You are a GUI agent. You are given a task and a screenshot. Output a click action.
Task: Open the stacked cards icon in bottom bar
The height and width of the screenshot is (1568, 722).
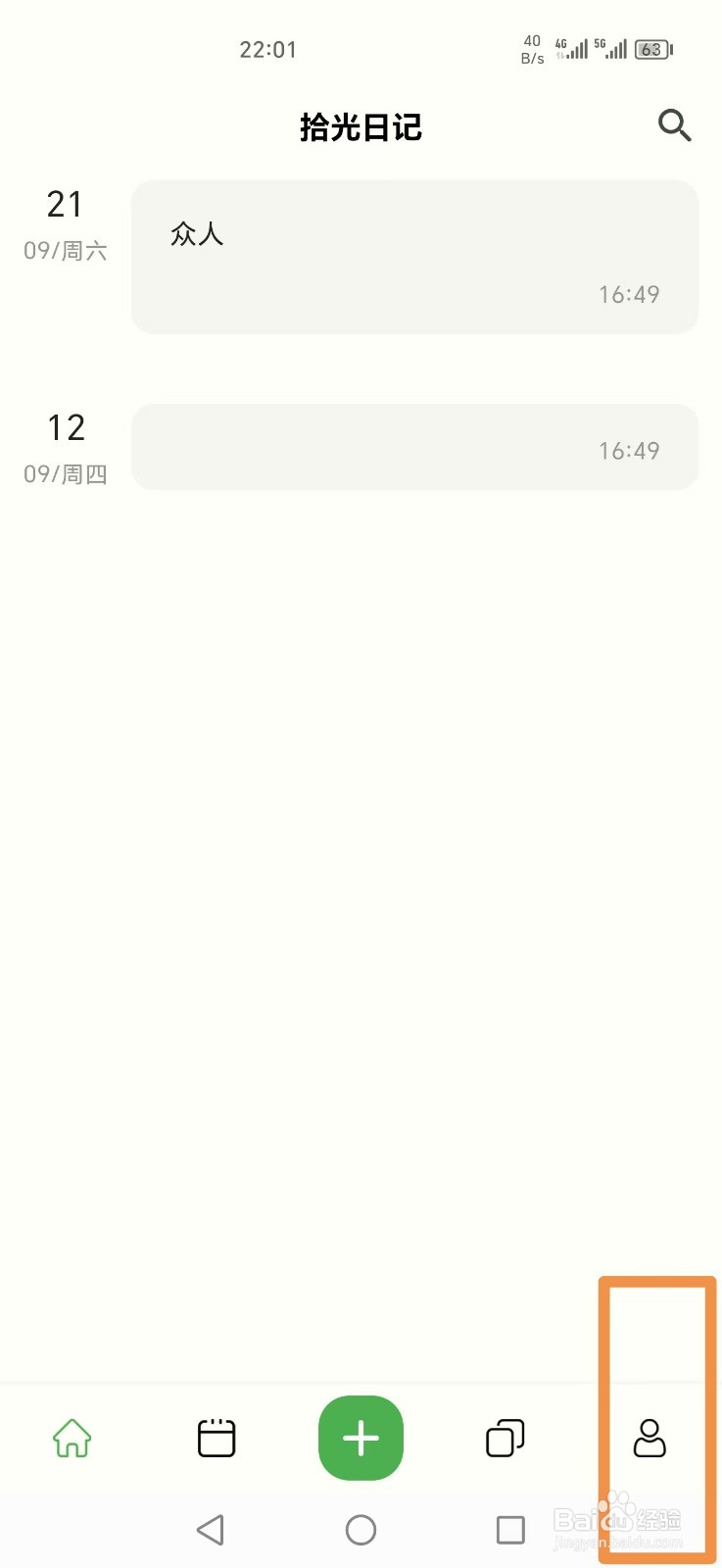coord(505,1438)
